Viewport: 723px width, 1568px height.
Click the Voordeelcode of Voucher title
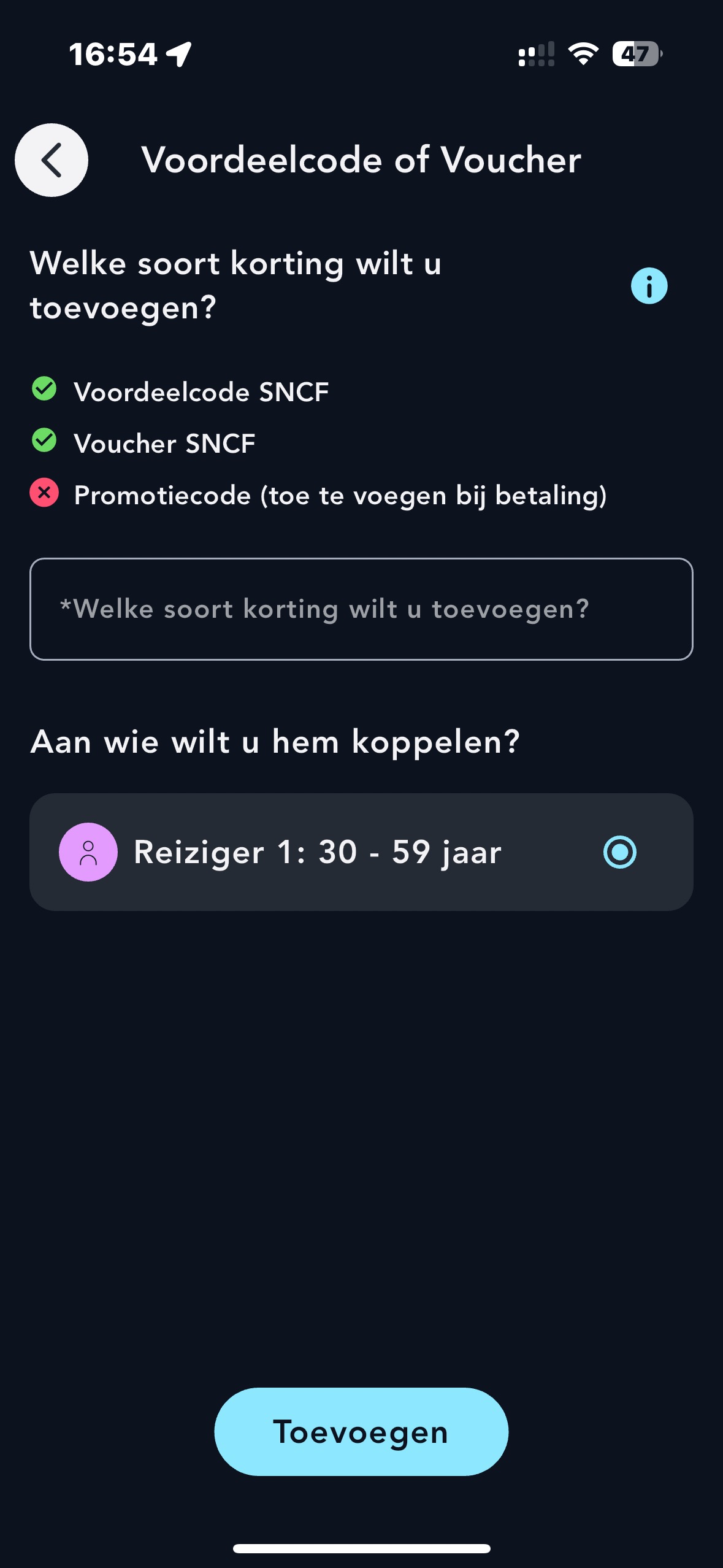click(x=361, y=159)
